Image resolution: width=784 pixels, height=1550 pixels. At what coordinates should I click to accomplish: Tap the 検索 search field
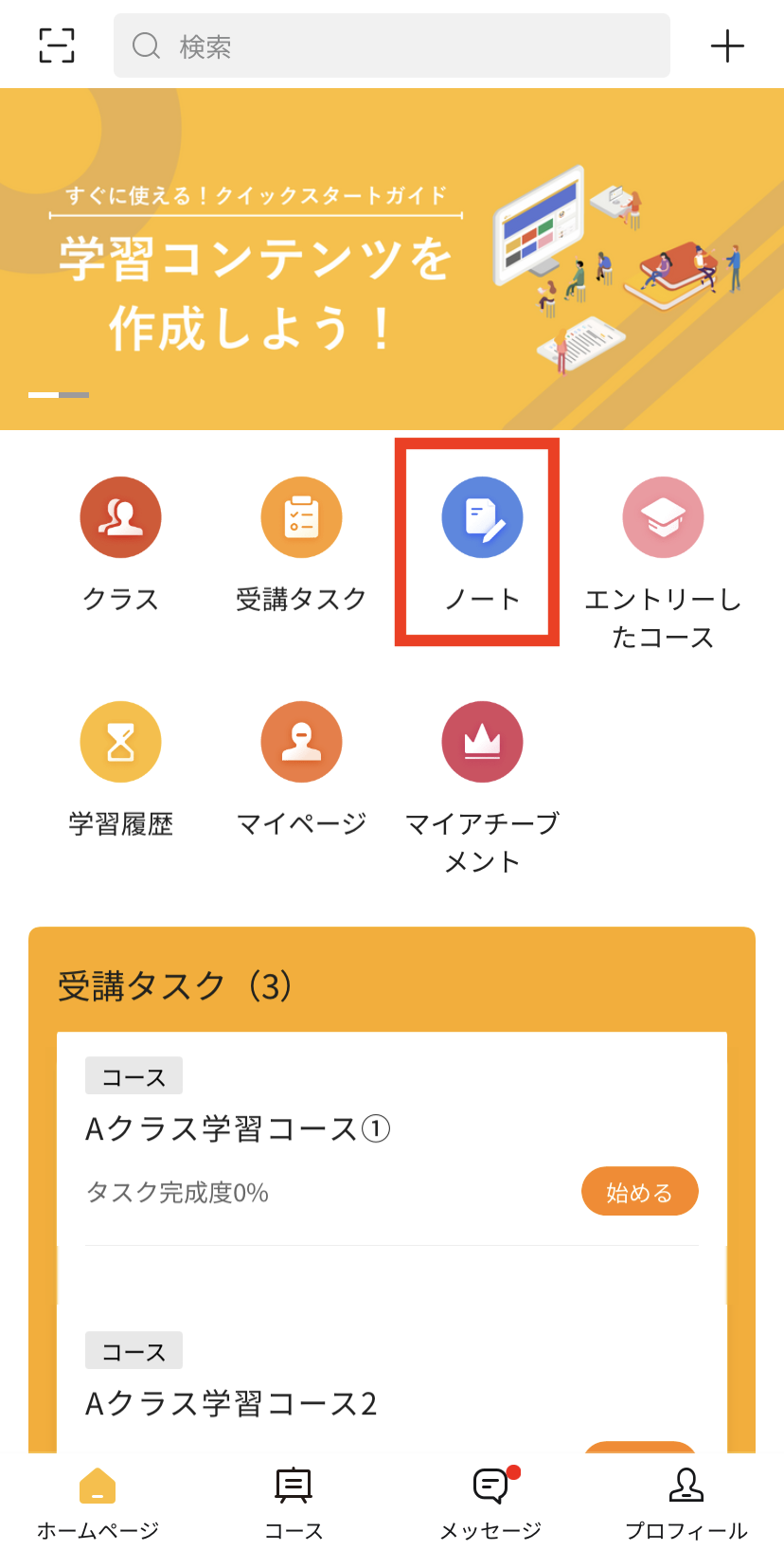[392, 45]
